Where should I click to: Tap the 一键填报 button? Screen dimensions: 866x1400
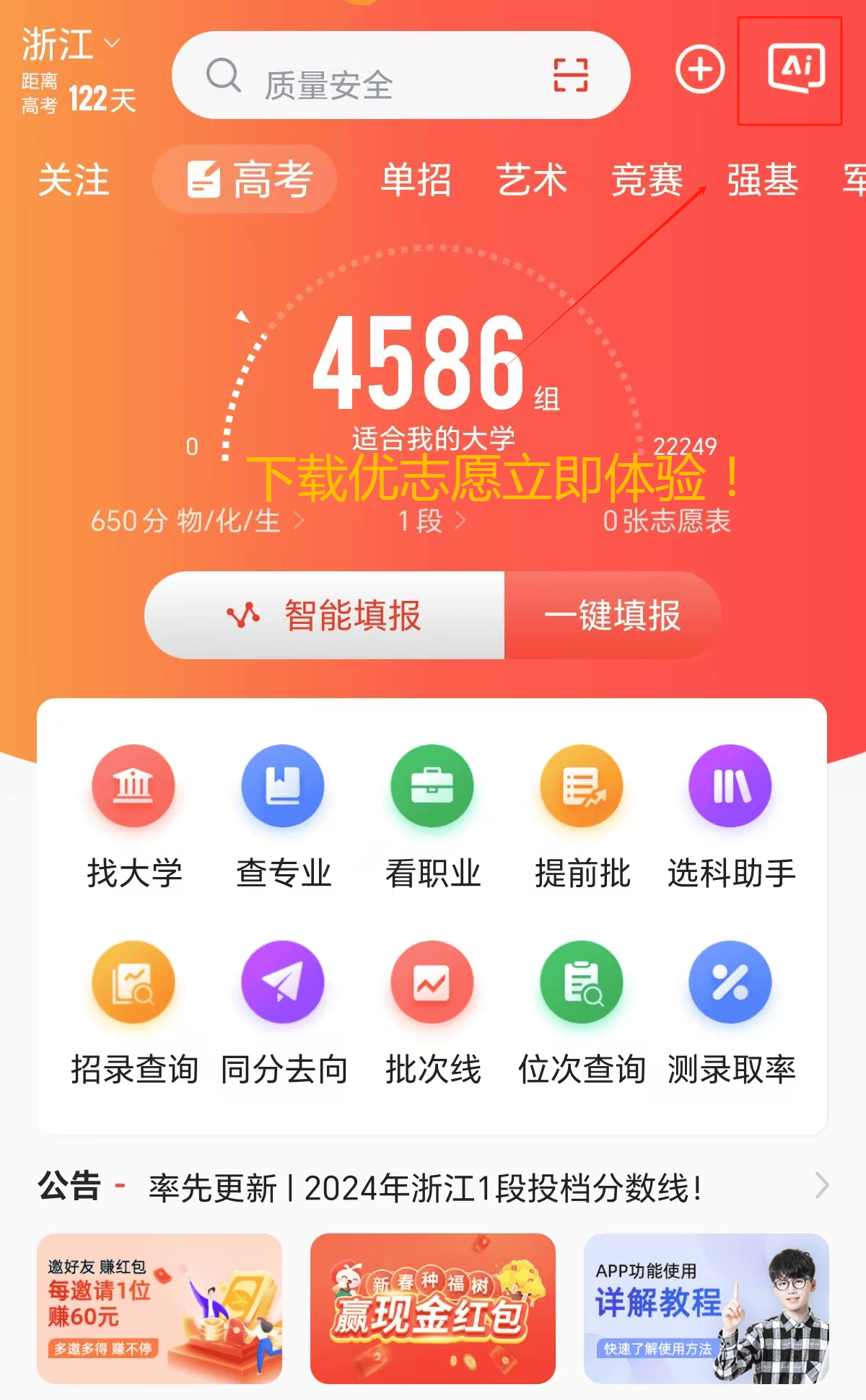613,615
